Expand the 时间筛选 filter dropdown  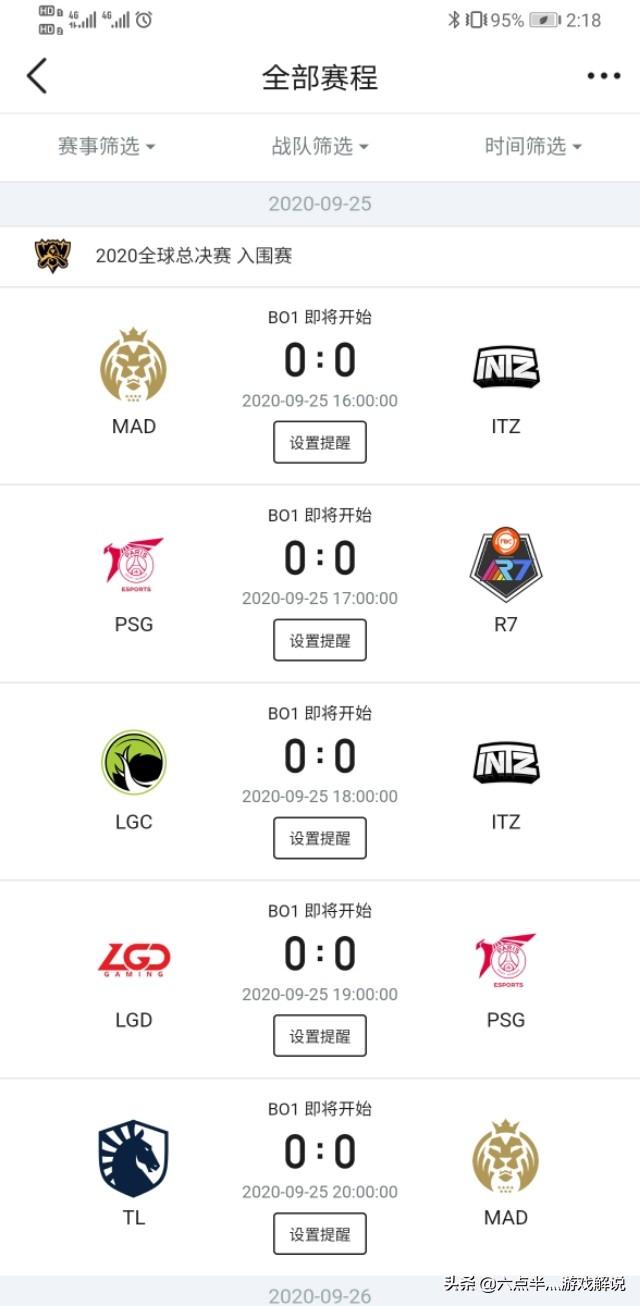(533, 146)
